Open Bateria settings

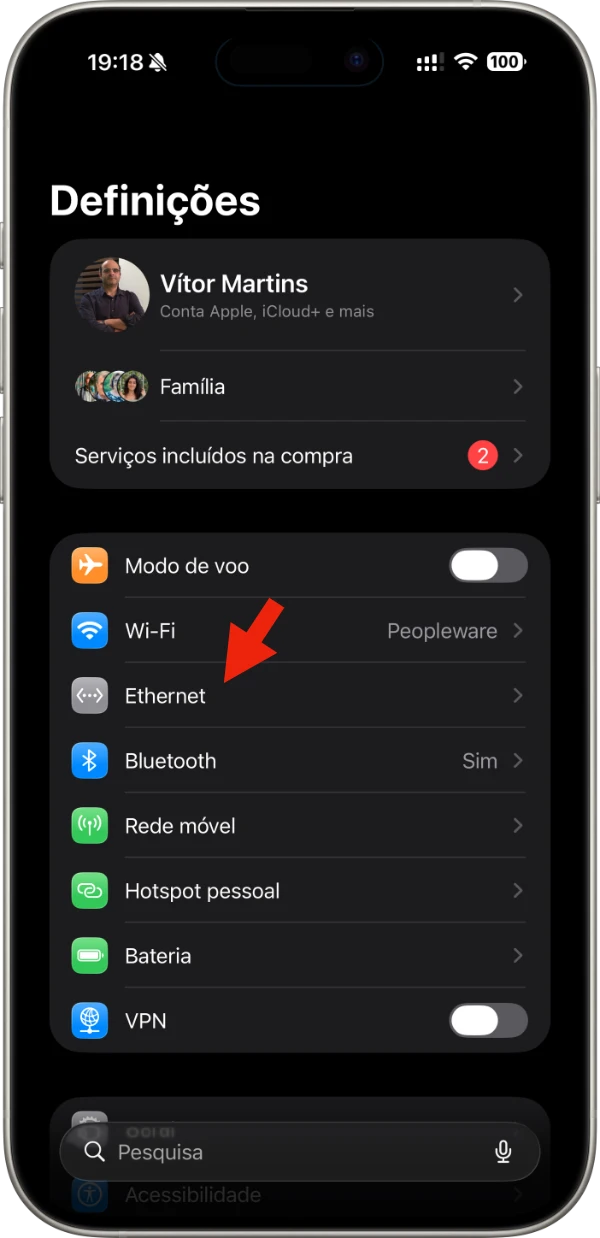[300, 956]
